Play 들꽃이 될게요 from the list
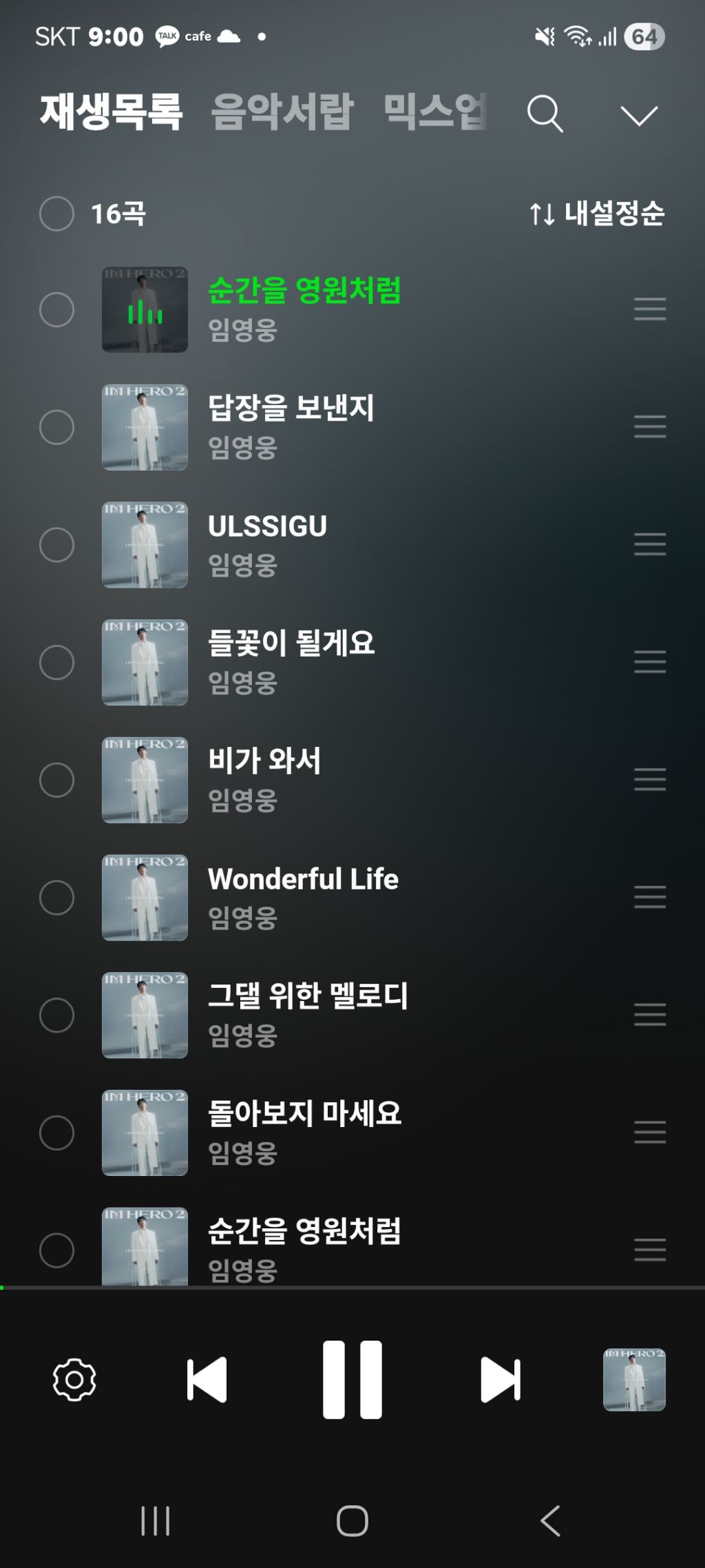705x1568 pixels. click(x=291, y=643)
